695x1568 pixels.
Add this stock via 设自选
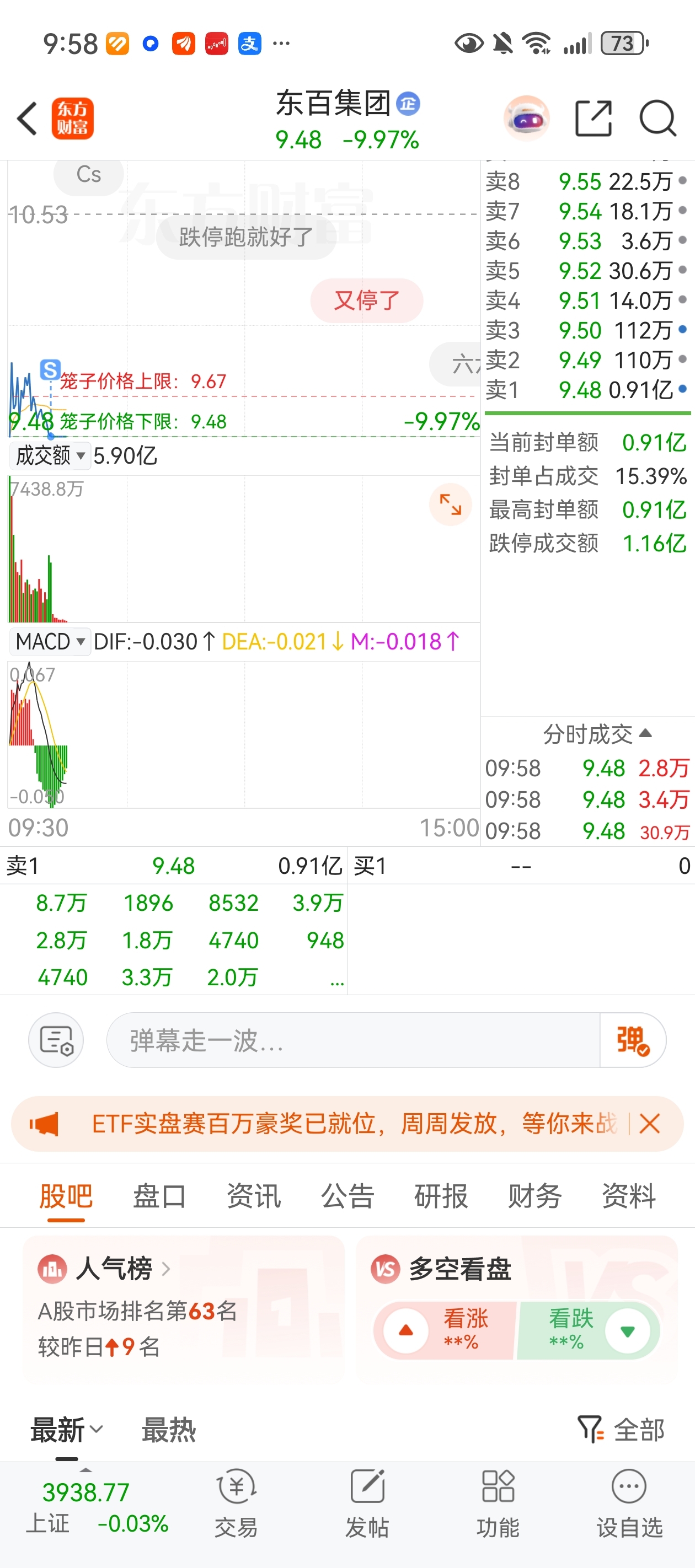pos(629,1503)
